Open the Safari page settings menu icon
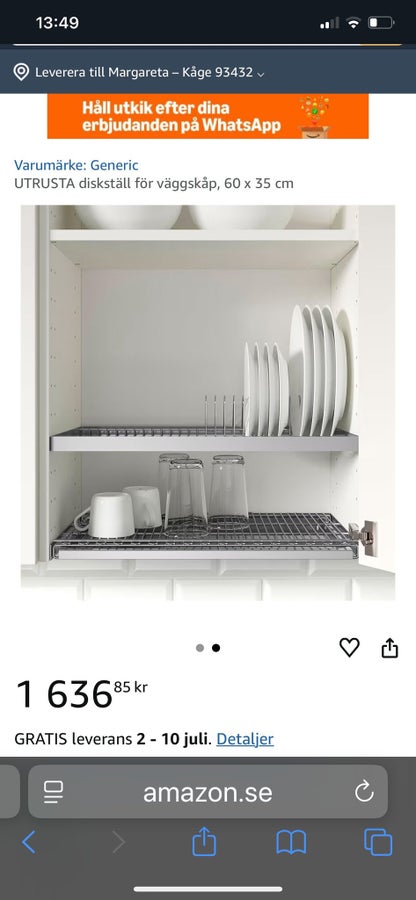Image resolution: width=416 pixels, height=900 pixels. [53, 792]
